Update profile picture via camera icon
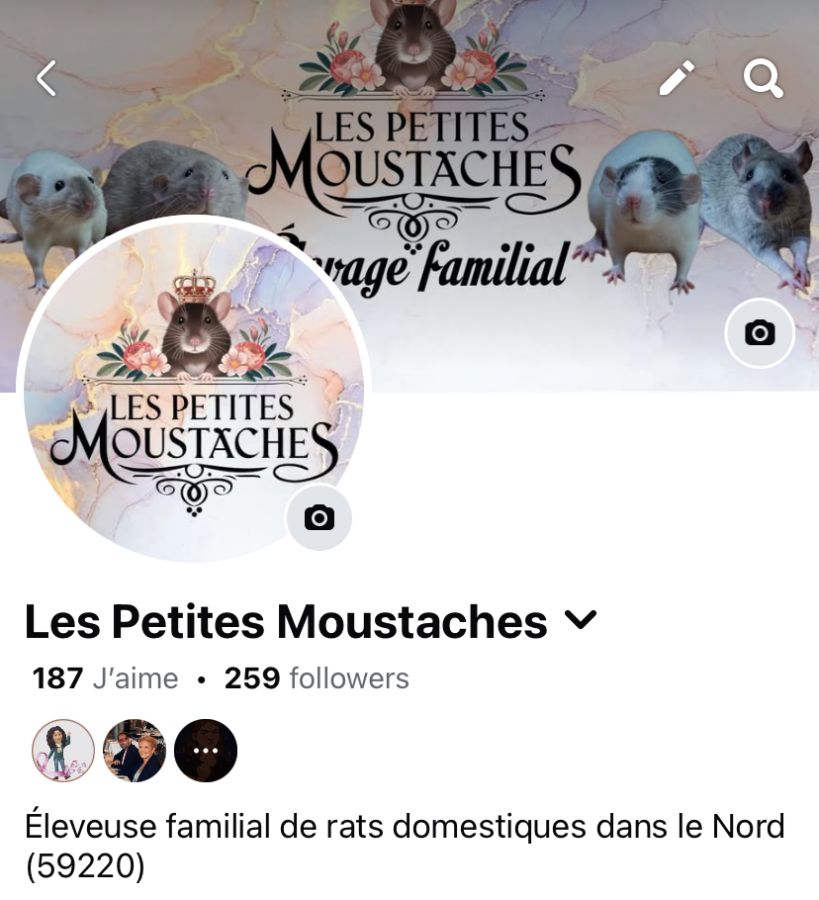819x900 pixels. pos(319,517)
